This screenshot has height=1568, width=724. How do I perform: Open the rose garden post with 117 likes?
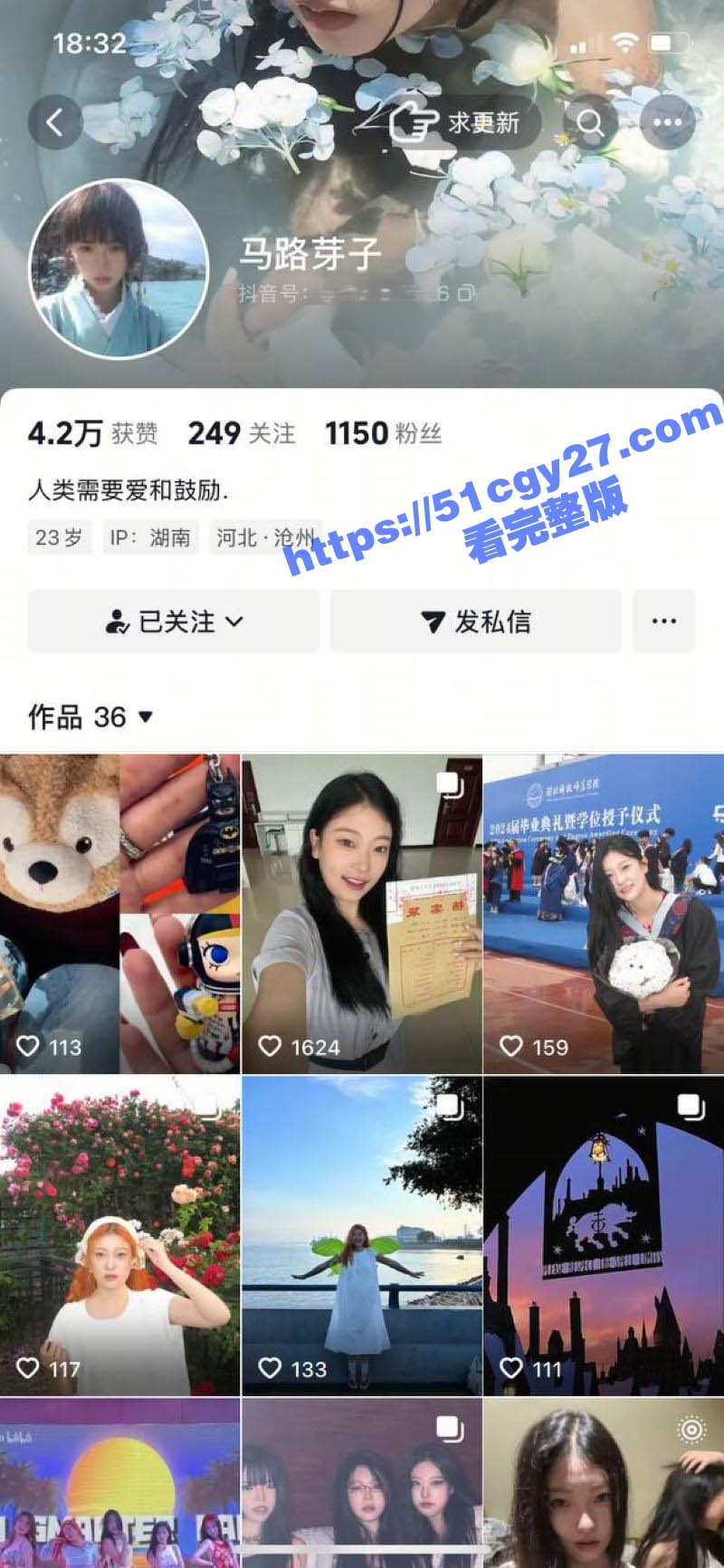119,1236
